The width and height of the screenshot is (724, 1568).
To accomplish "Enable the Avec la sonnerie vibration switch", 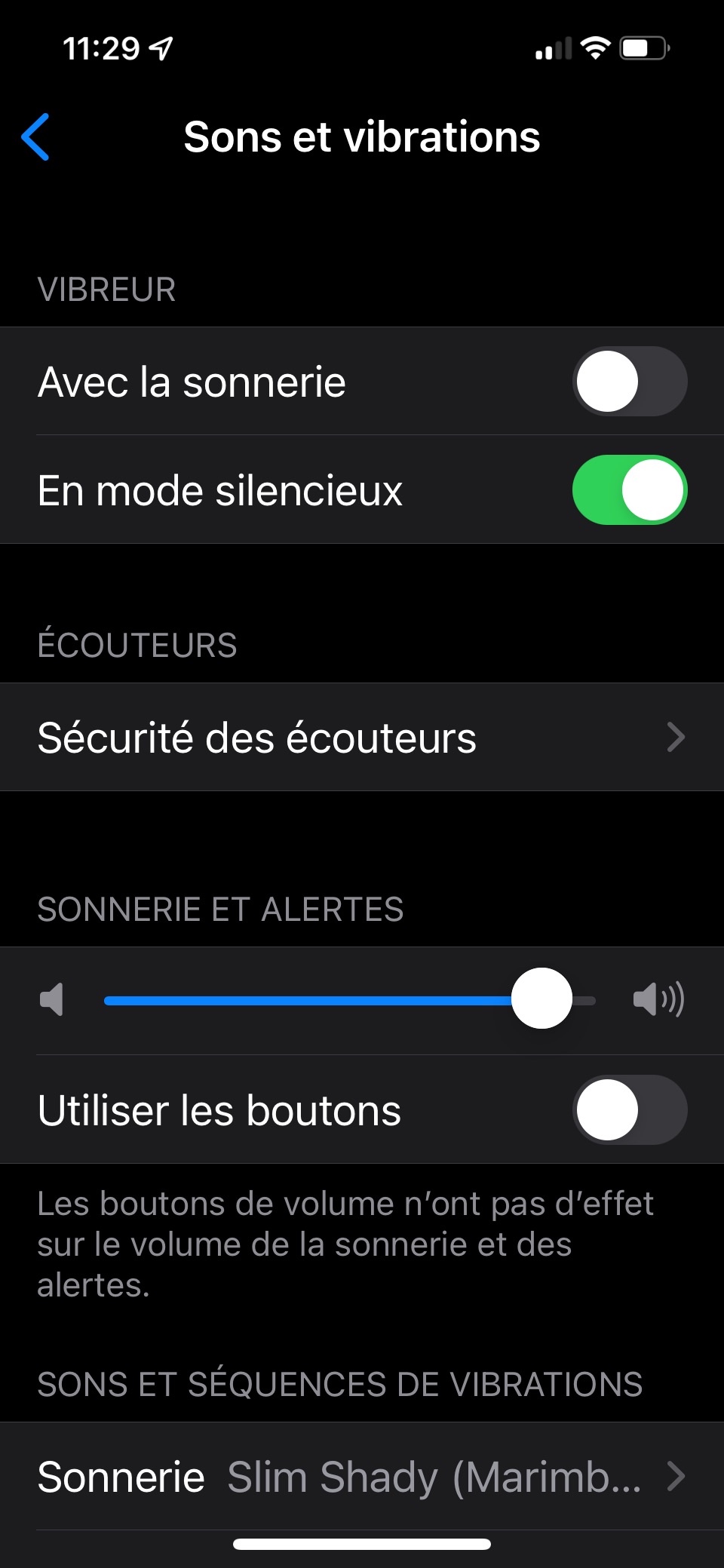I will coord(630,382).
